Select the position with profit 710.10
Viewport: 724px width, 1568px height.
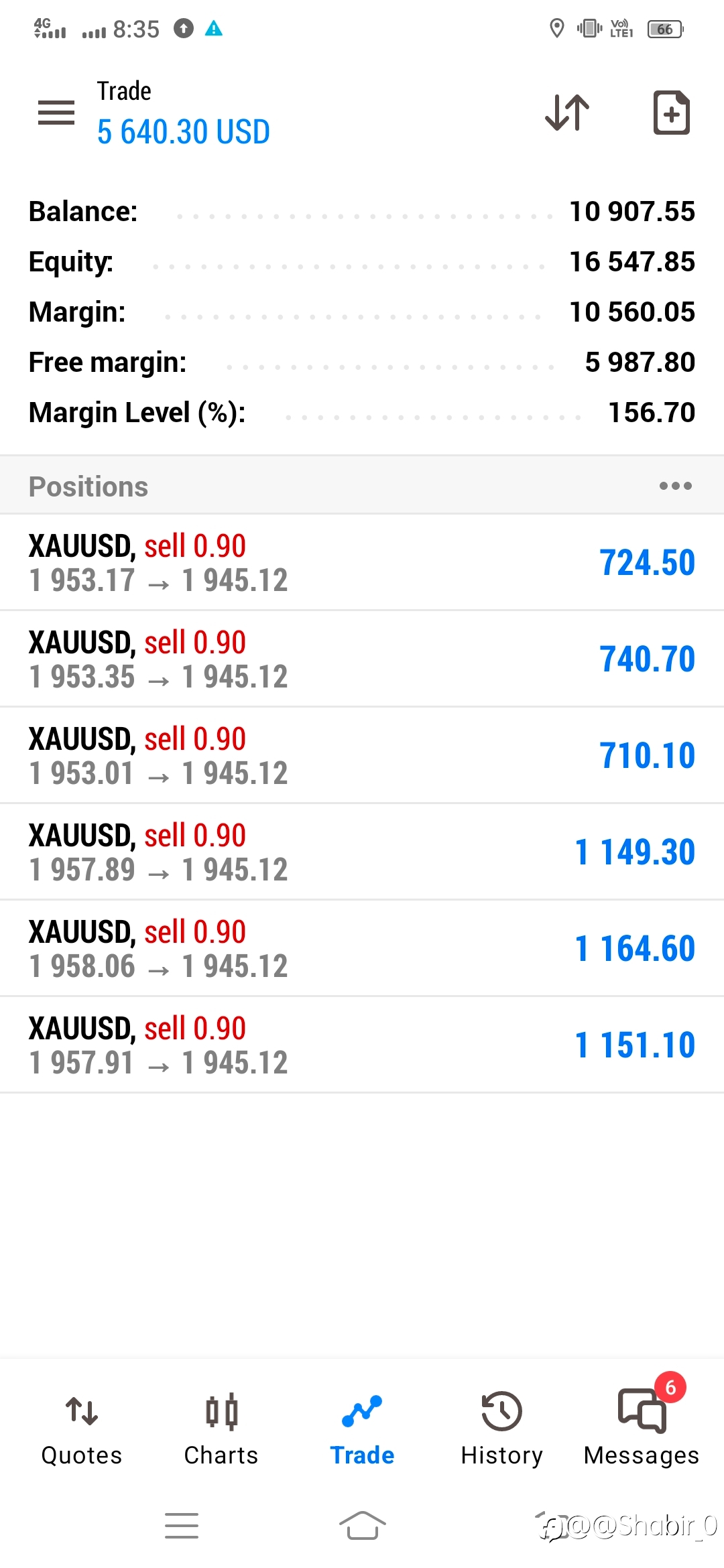[x=362, y=756]
